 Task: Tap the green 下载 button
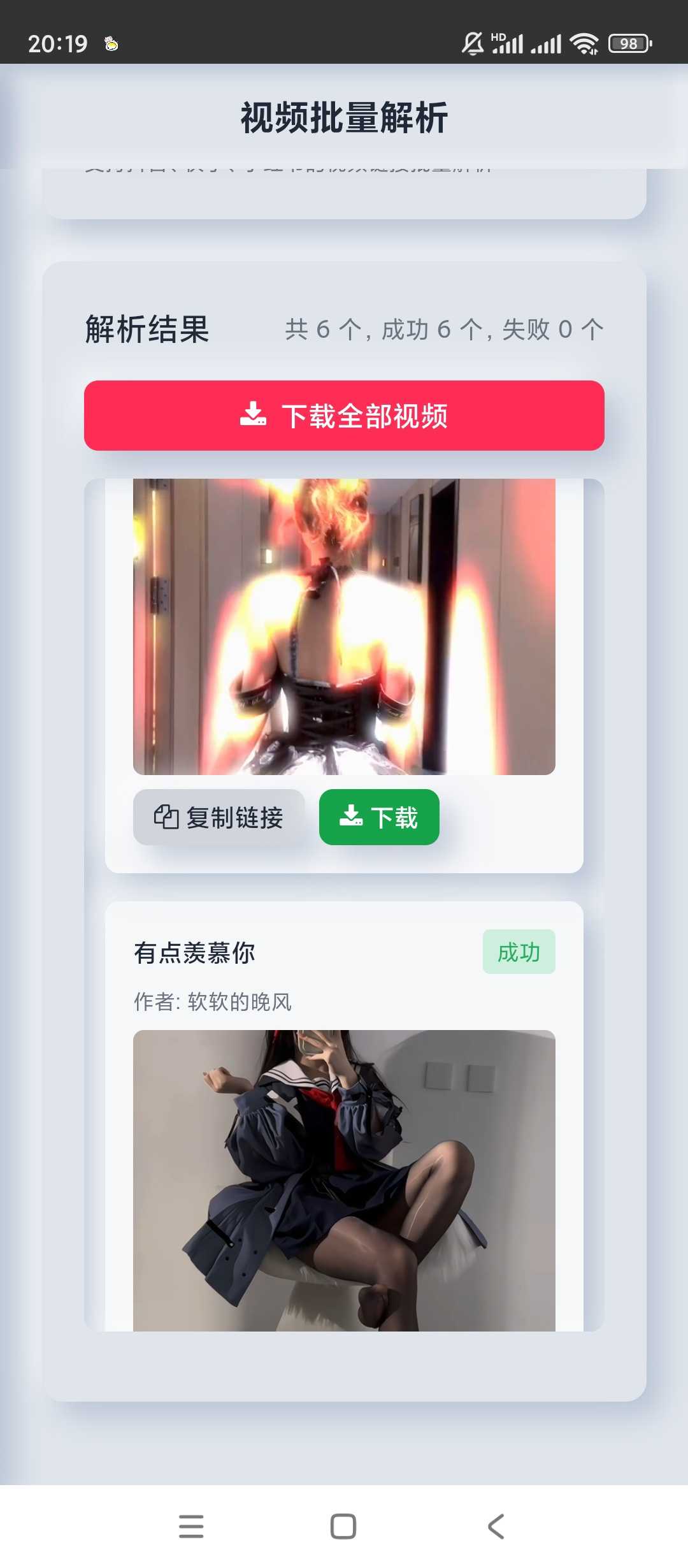tap(379, 817)
